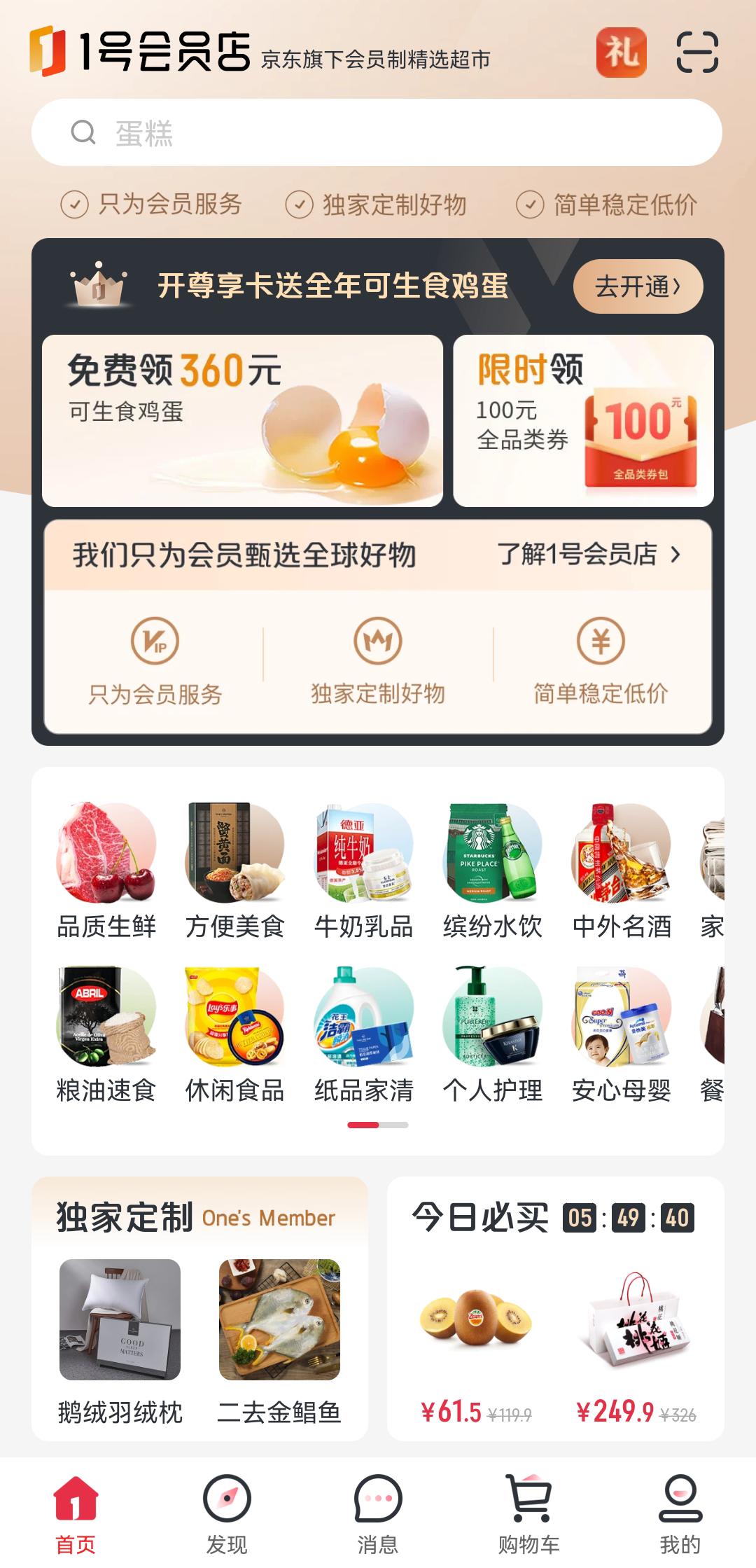Expand 去开通 with the chevron arrow

638,286
